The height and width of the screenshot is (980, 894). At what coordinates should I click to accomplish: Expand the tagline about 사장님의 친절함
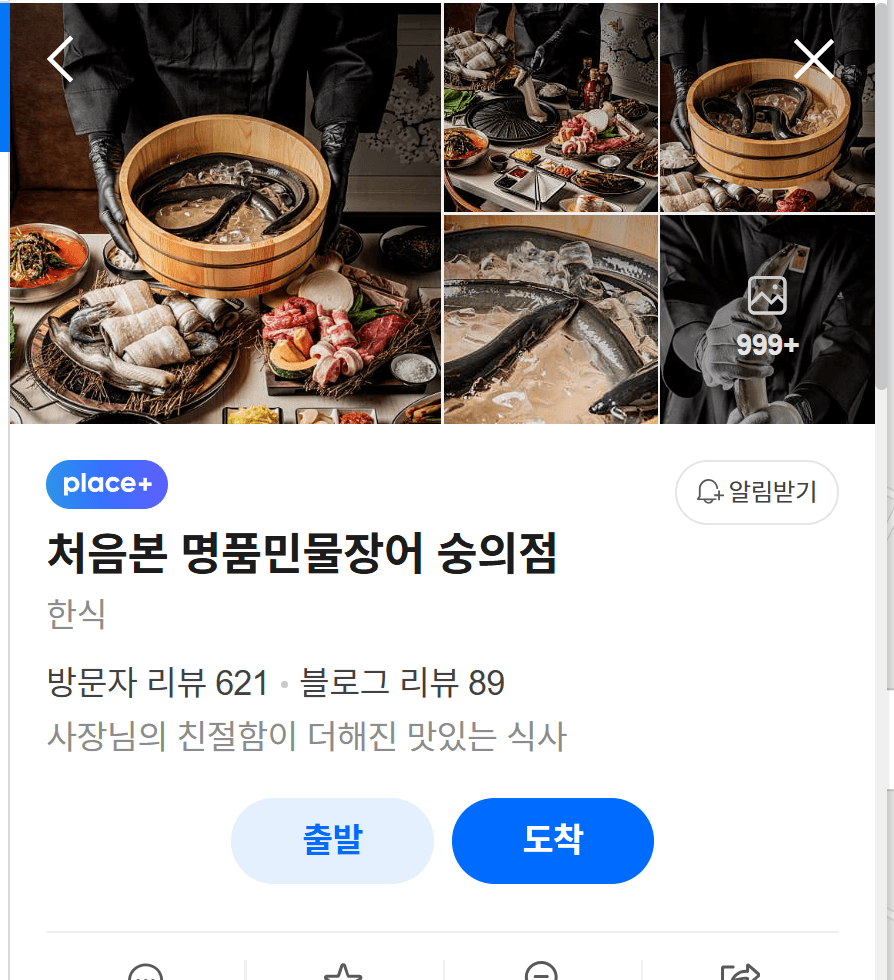[x=307, y=734]
